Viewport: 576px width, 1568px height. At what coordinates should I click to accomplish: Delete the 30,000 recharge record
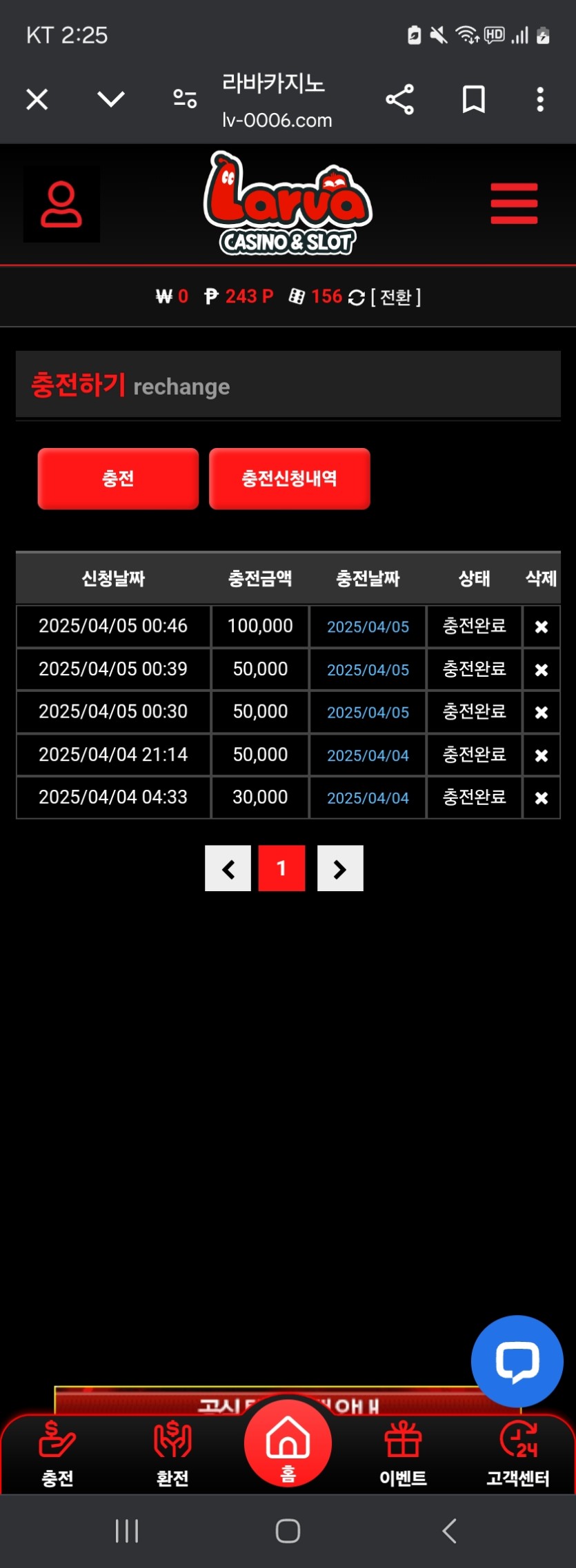[542, 797]
